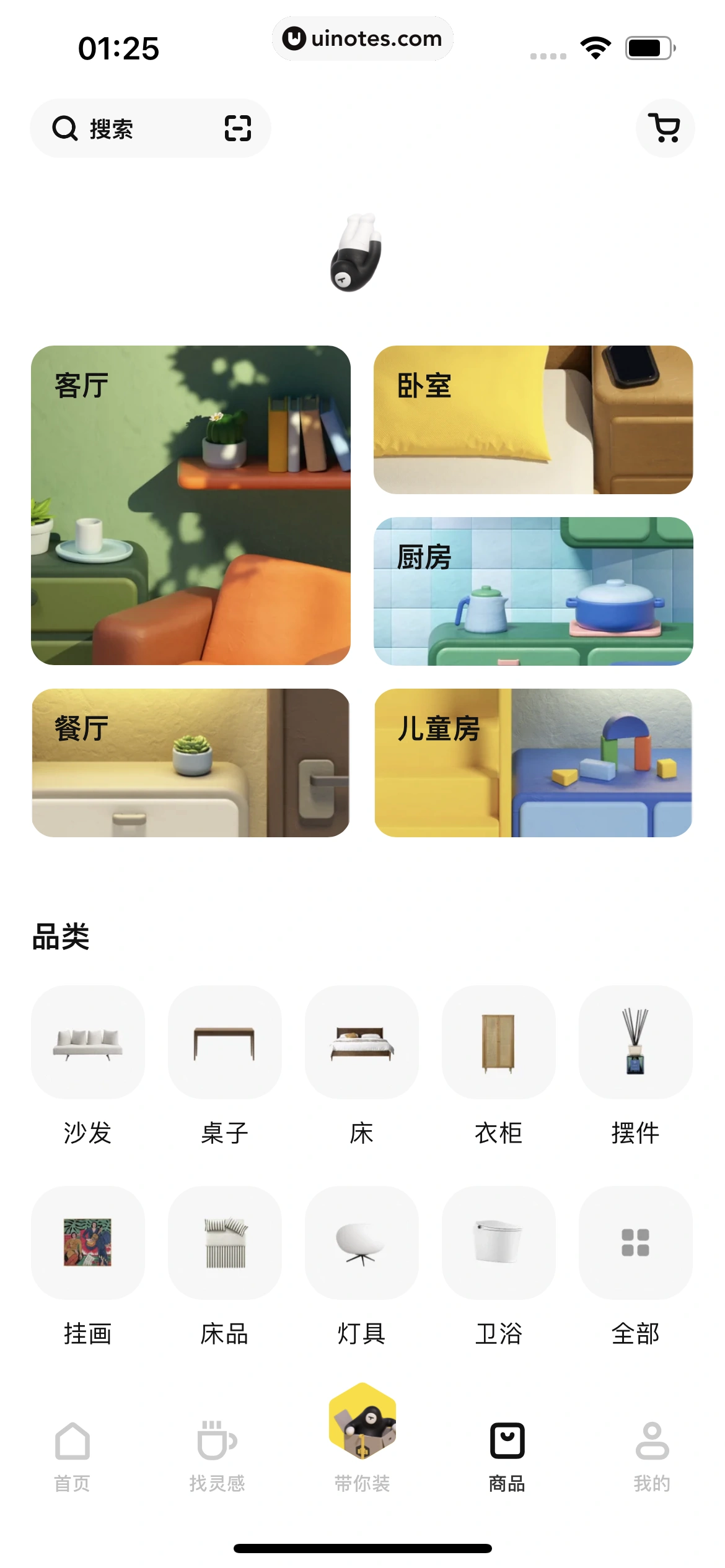
Task: Open the 客厅 living room section
Action: (191, 505)
